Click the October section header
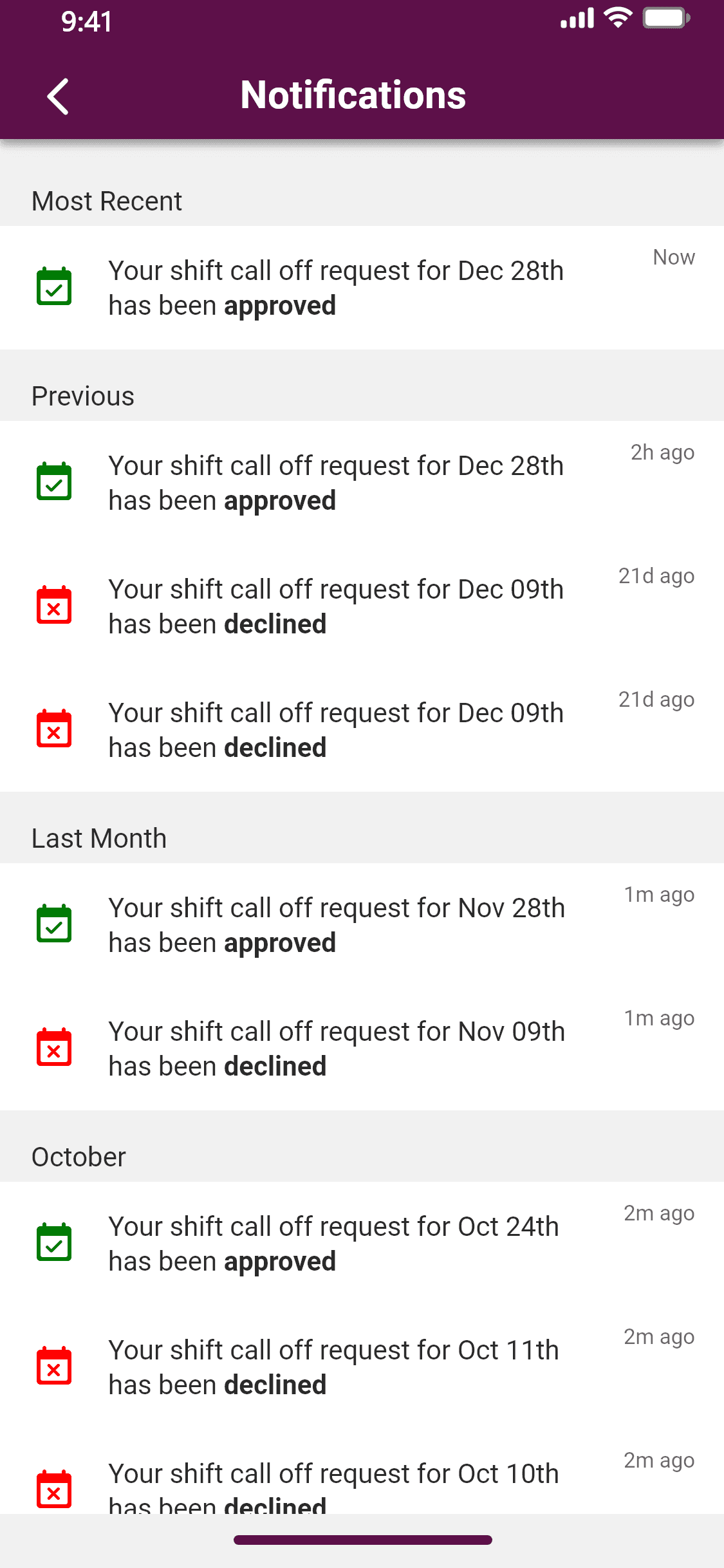Viewport: 724px width, 1568px height. tap(78, 1156)
